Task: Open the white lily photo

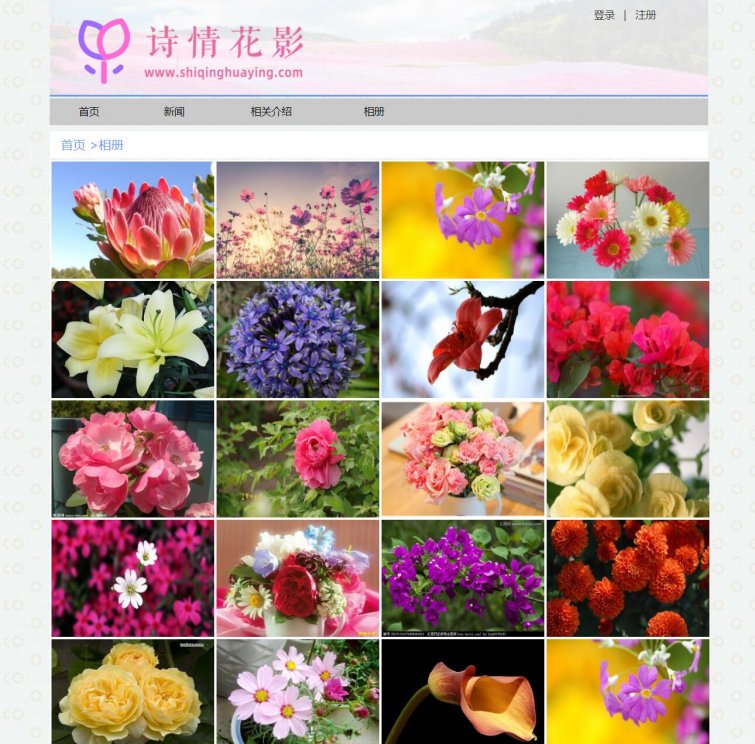Action: tap(132, 339)
